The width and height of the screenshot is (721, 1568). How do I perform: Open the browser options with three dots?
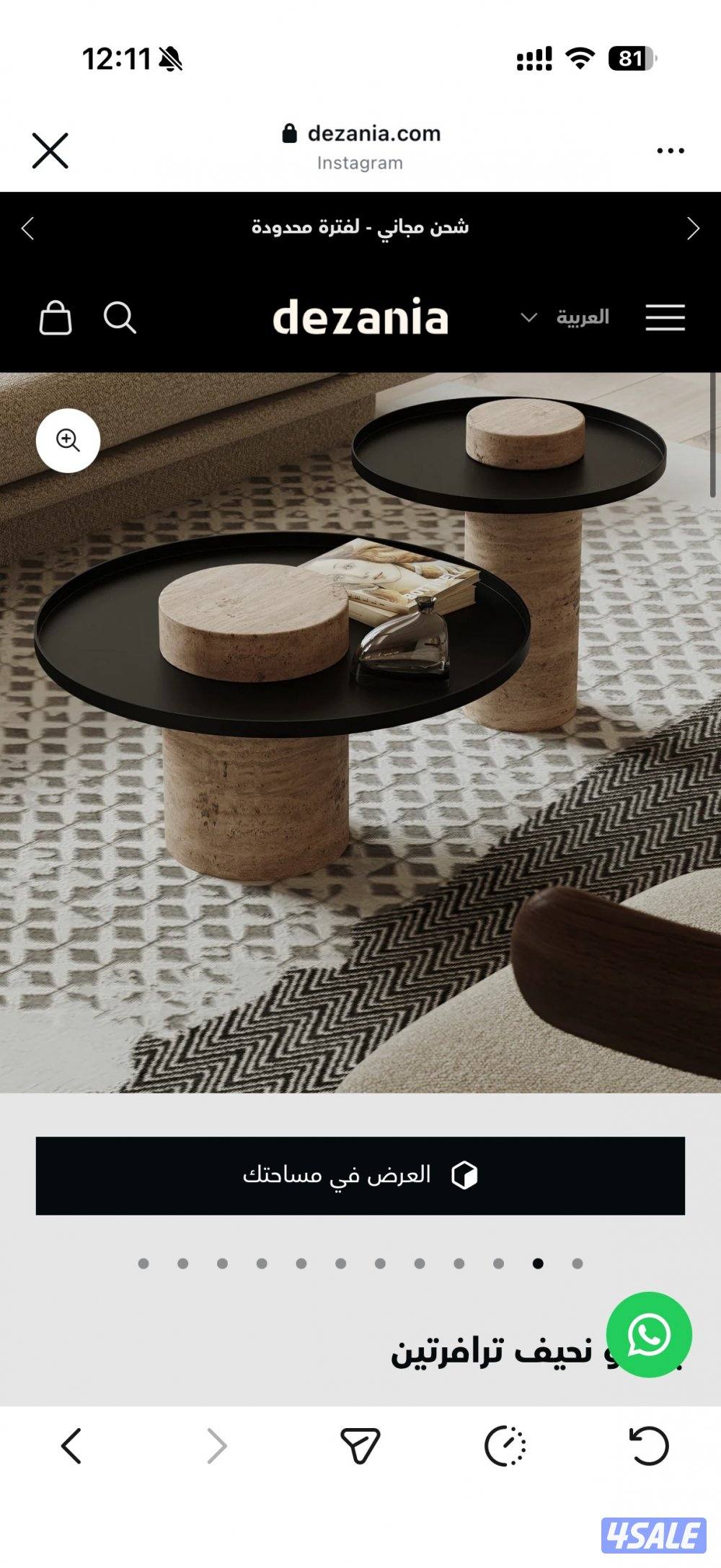[671, 149]
